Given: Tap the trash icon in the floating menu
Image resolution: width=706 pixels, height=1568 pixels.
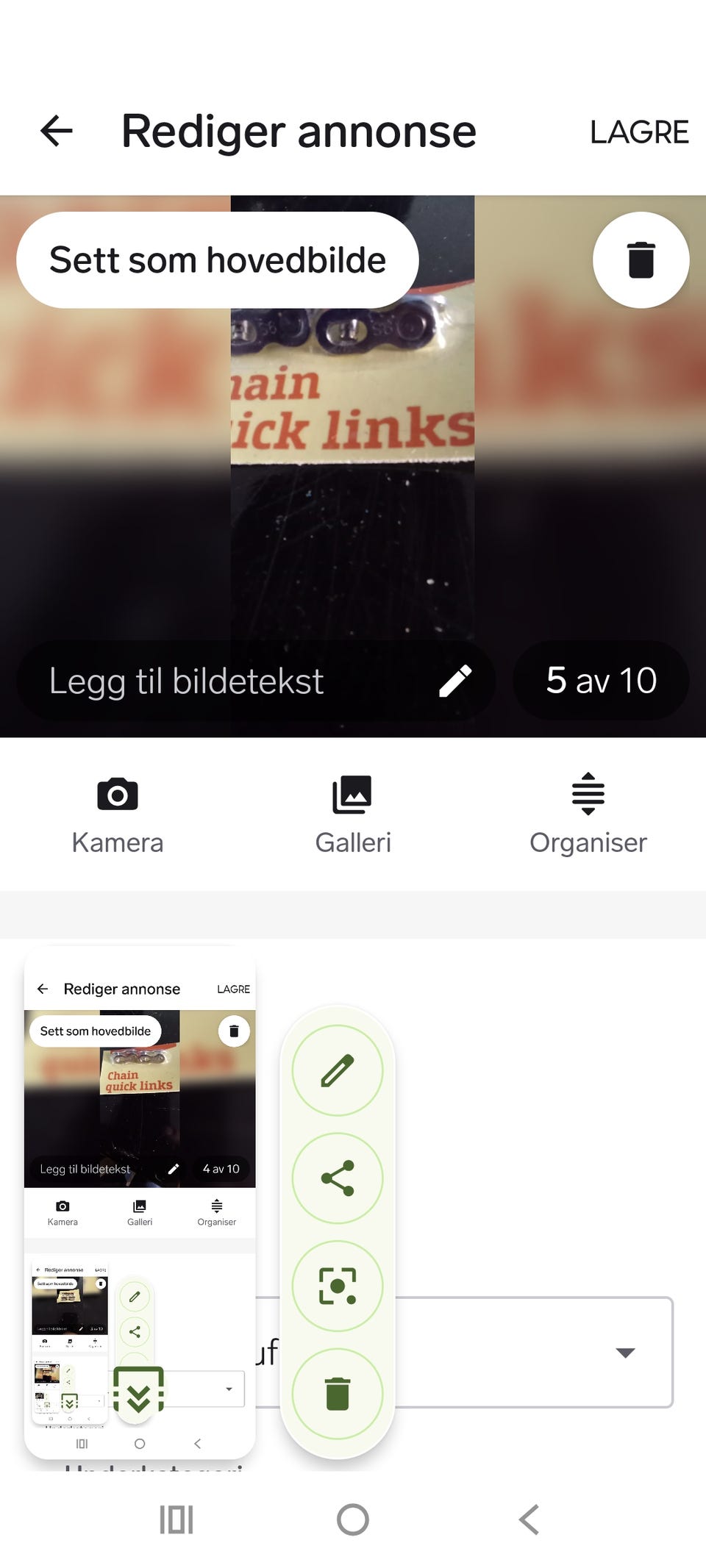Looking at the screenshot, I should click(x=338, y=1392).
